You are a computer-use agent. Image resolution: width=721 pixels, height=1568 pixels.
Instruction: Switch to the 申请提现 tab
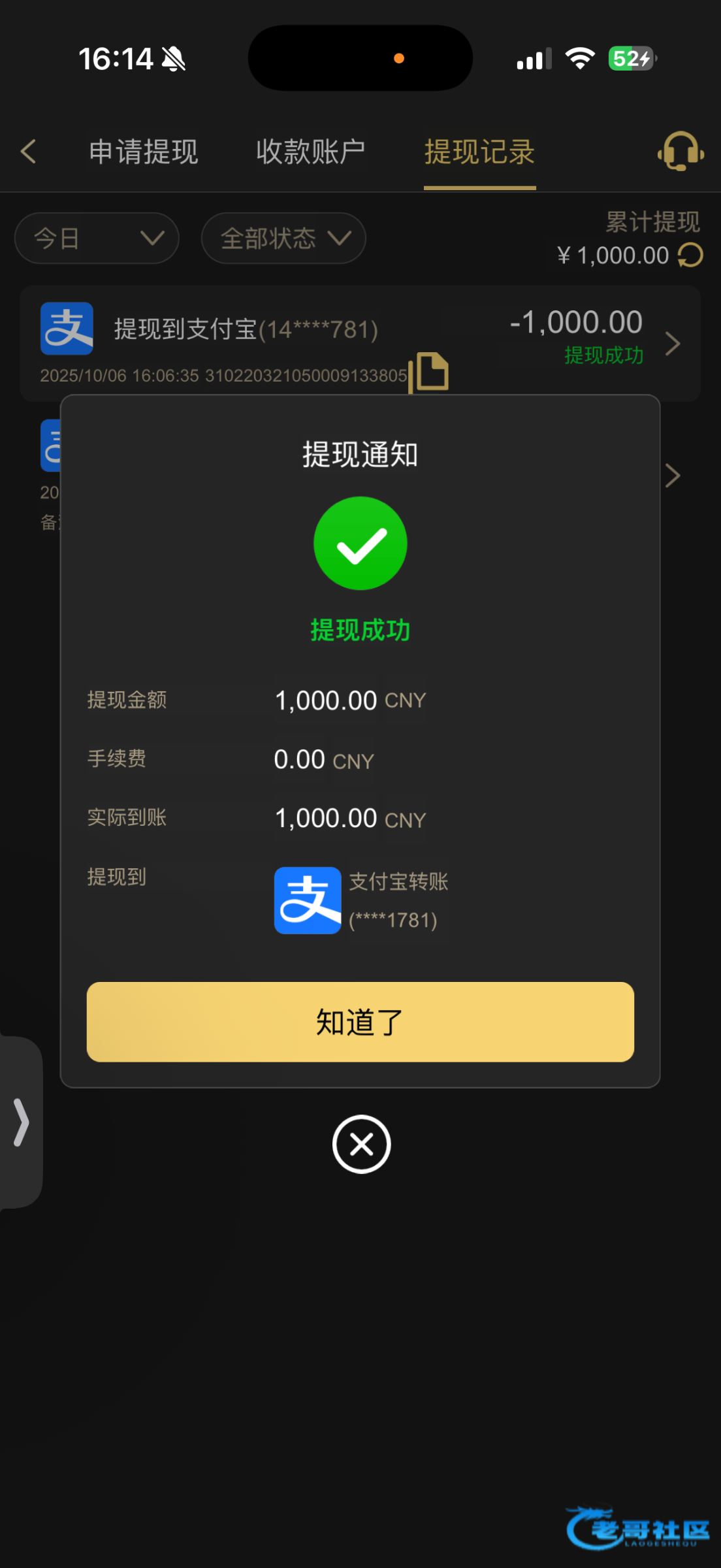[144, 152]
